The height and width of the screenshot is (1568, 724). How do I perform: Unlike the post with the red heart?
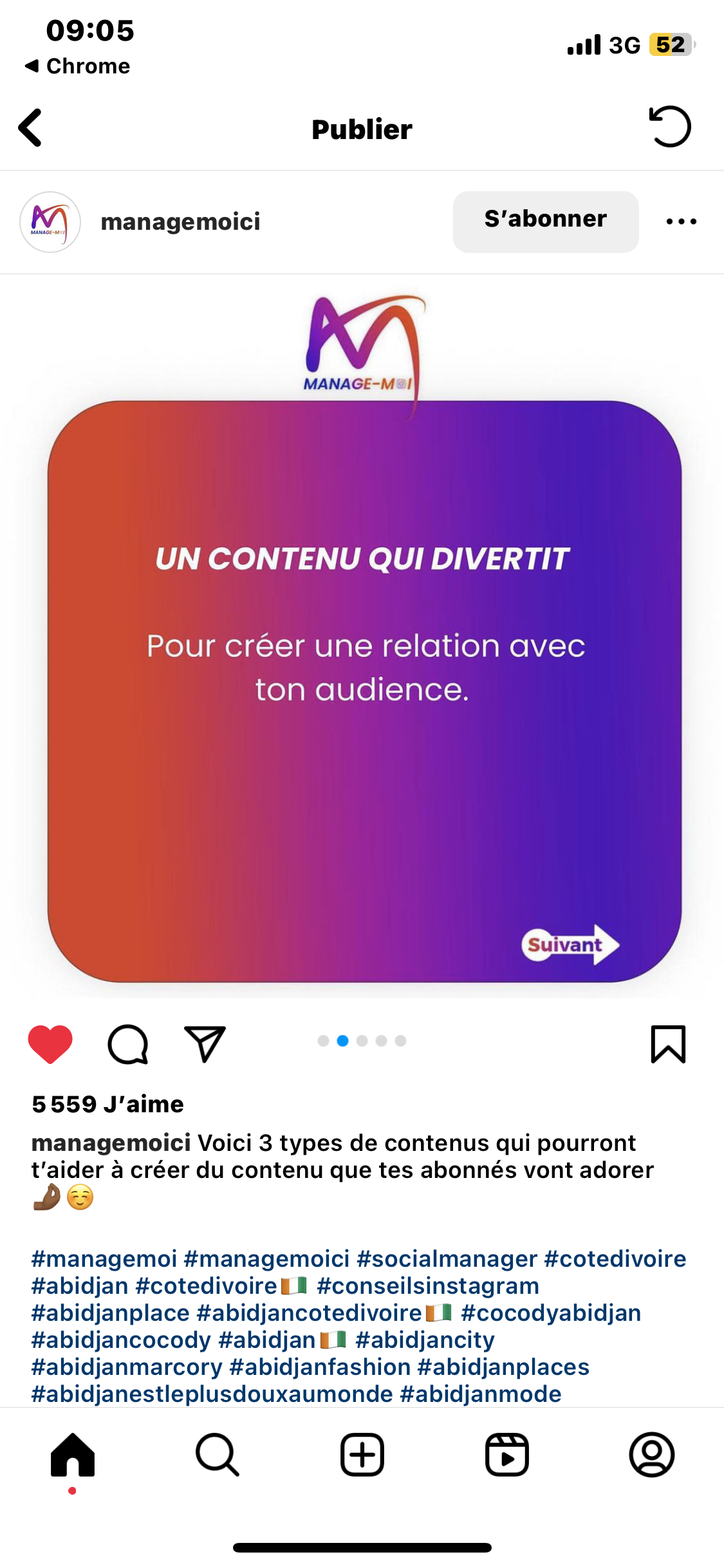pyautogui.click(x=50, y=1043)
